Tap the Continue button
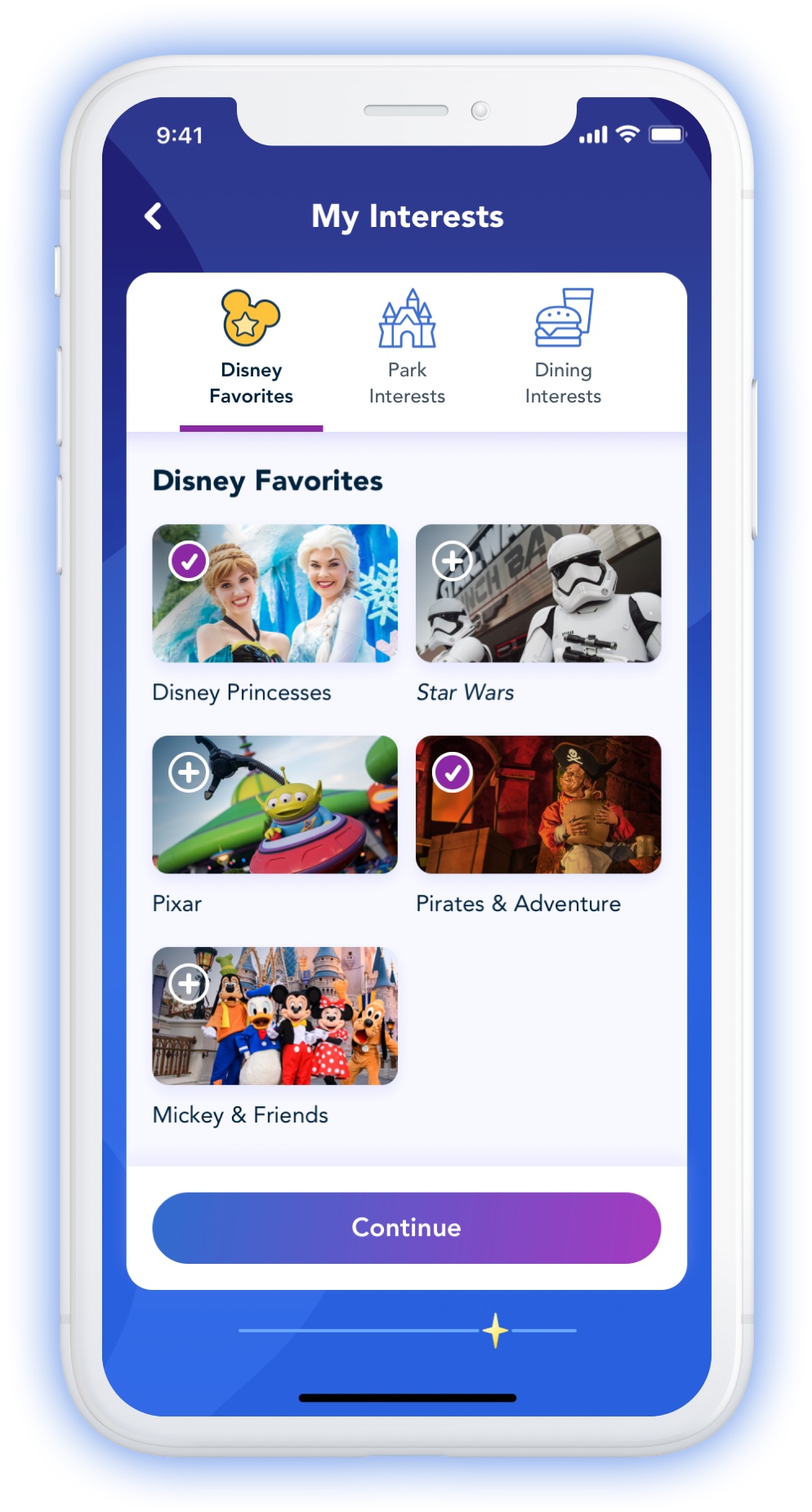The image size is (812, 1512). (x=406, y=1227)
